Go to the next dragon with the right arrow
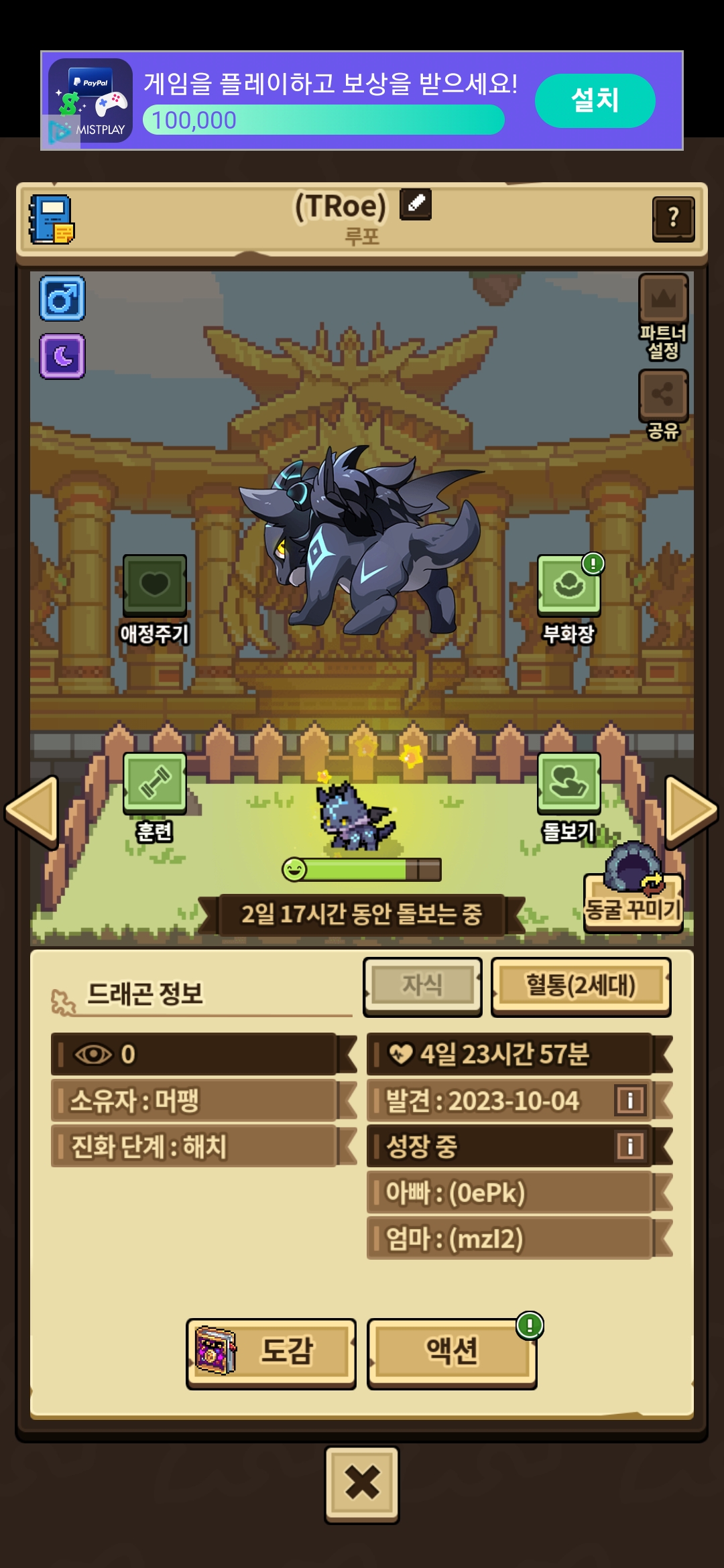This screenshot has width=724, height=1568. coord(691,811)
